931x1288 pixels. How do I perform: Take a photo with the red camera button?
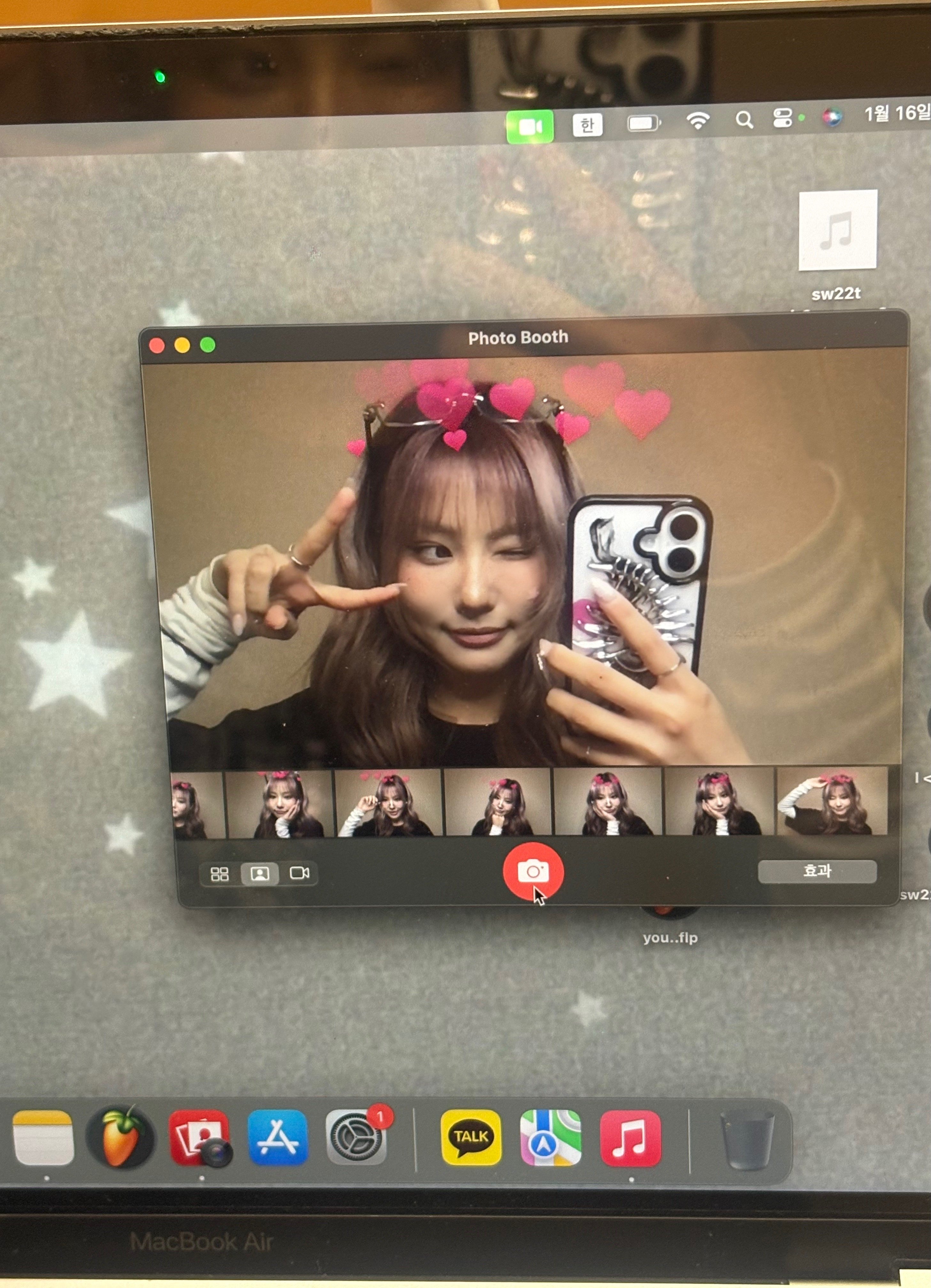point(533,870)
